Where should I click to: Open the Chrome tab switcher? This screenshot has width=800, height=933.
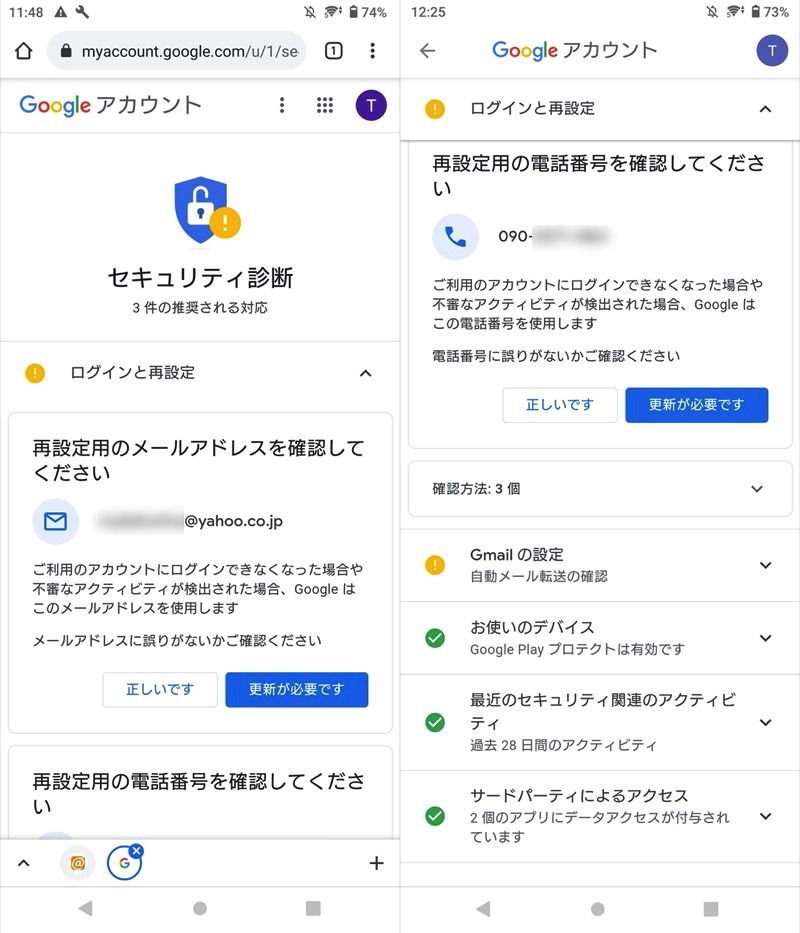click(x=334, y=50)
